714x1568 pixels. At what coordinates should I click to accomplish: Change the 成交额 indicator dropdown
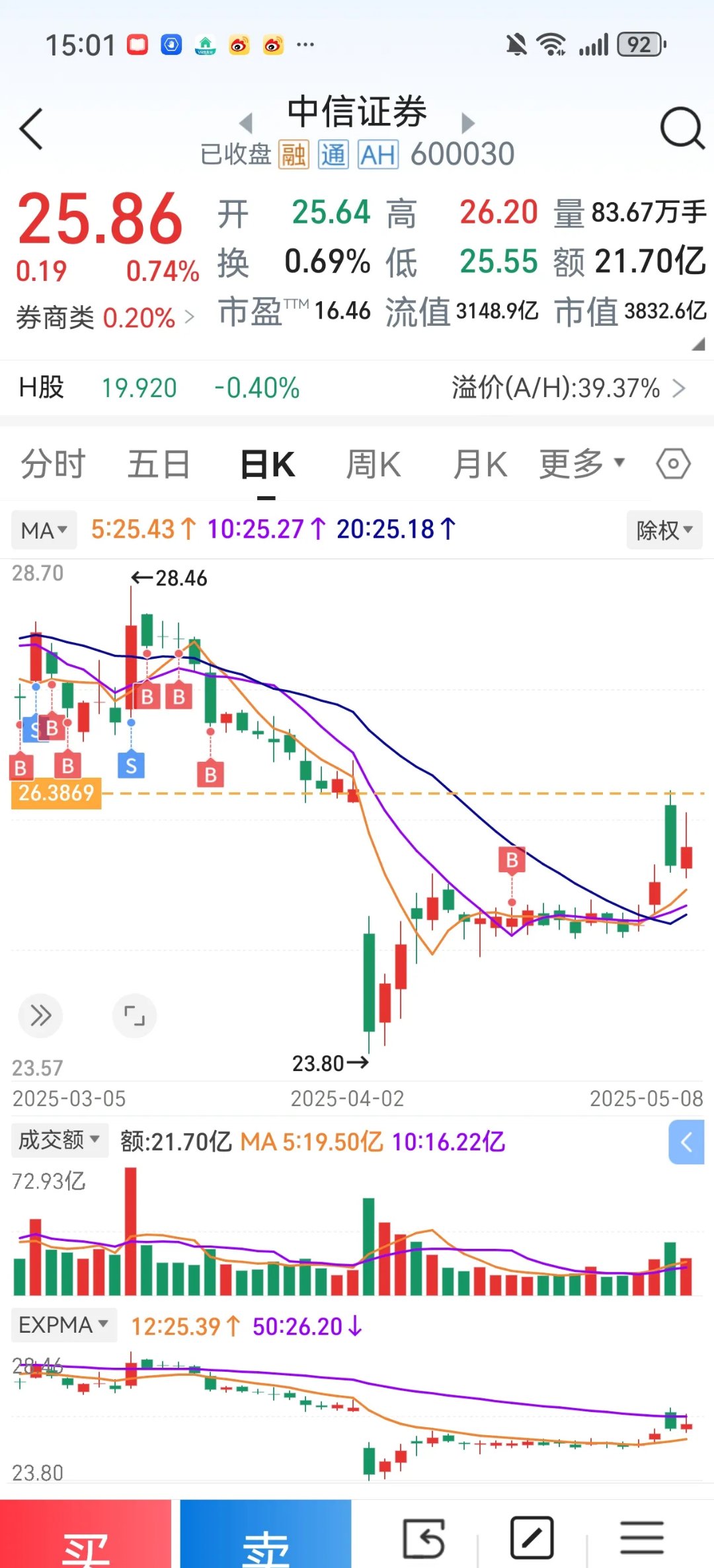(59, 1140)
